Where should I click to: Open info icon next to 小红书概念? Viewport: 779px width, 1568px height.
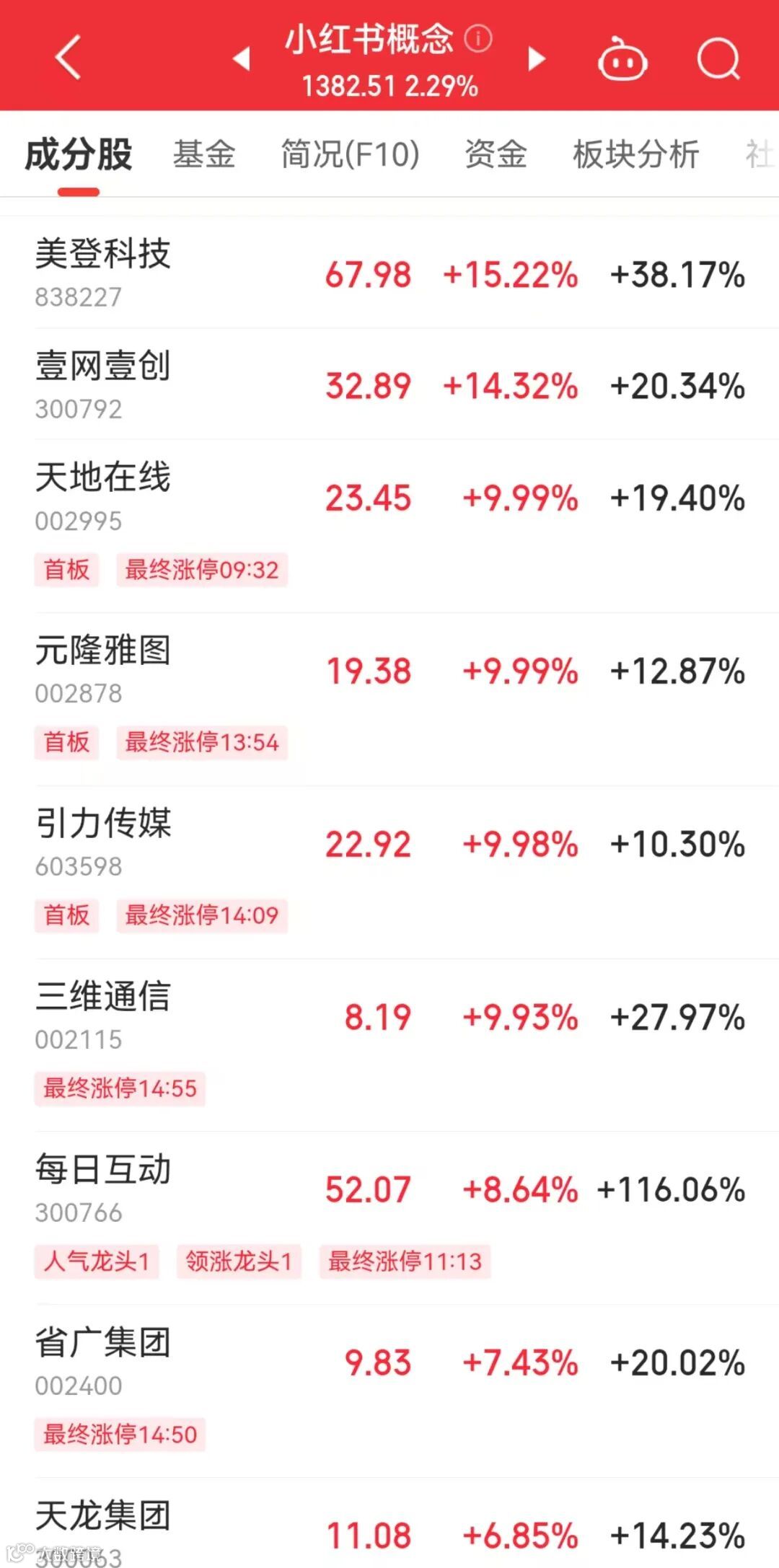click(477, 38)
